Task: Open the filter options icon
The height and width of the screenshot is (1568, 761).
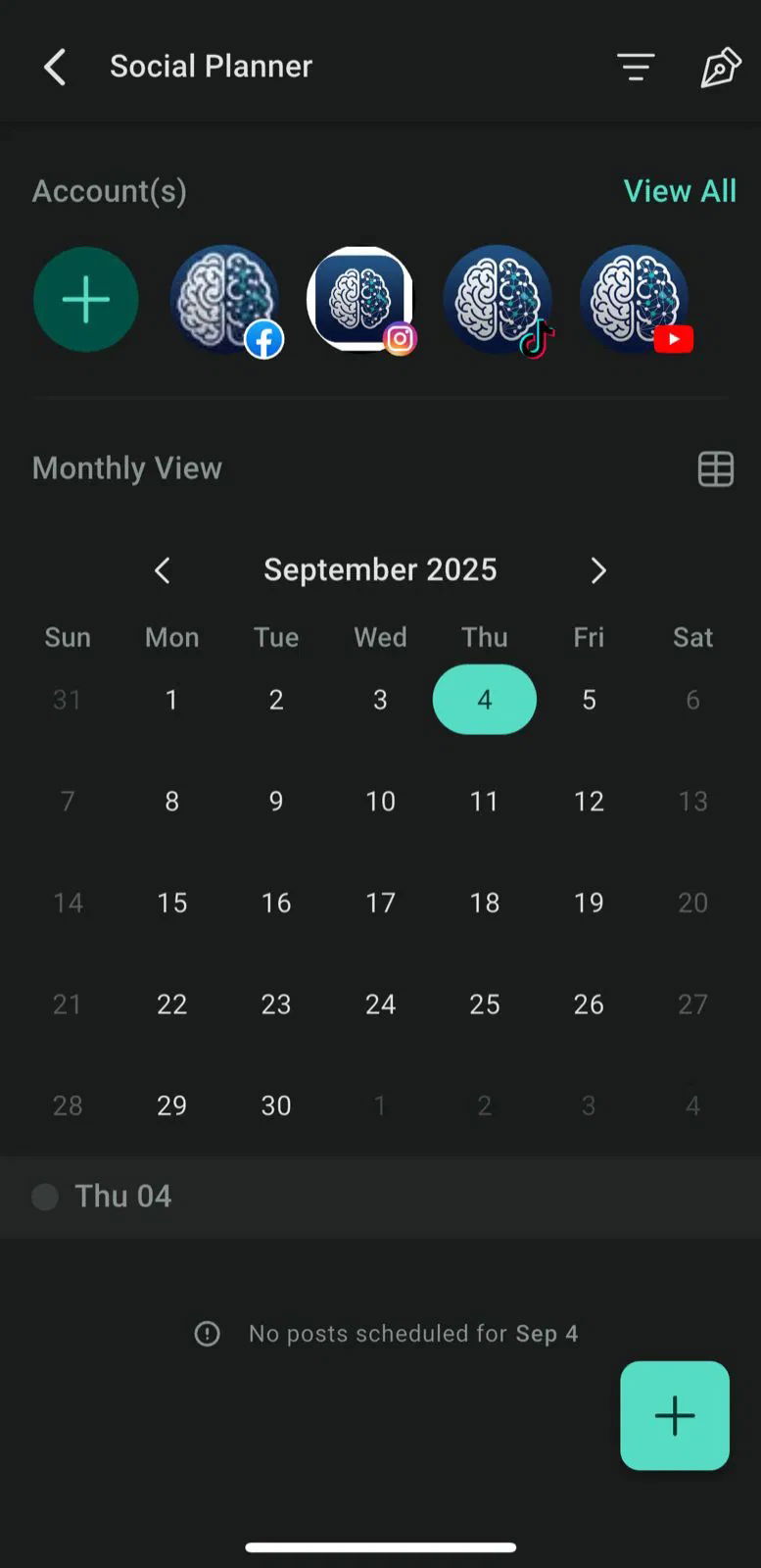Action: (x=635, y=67)
